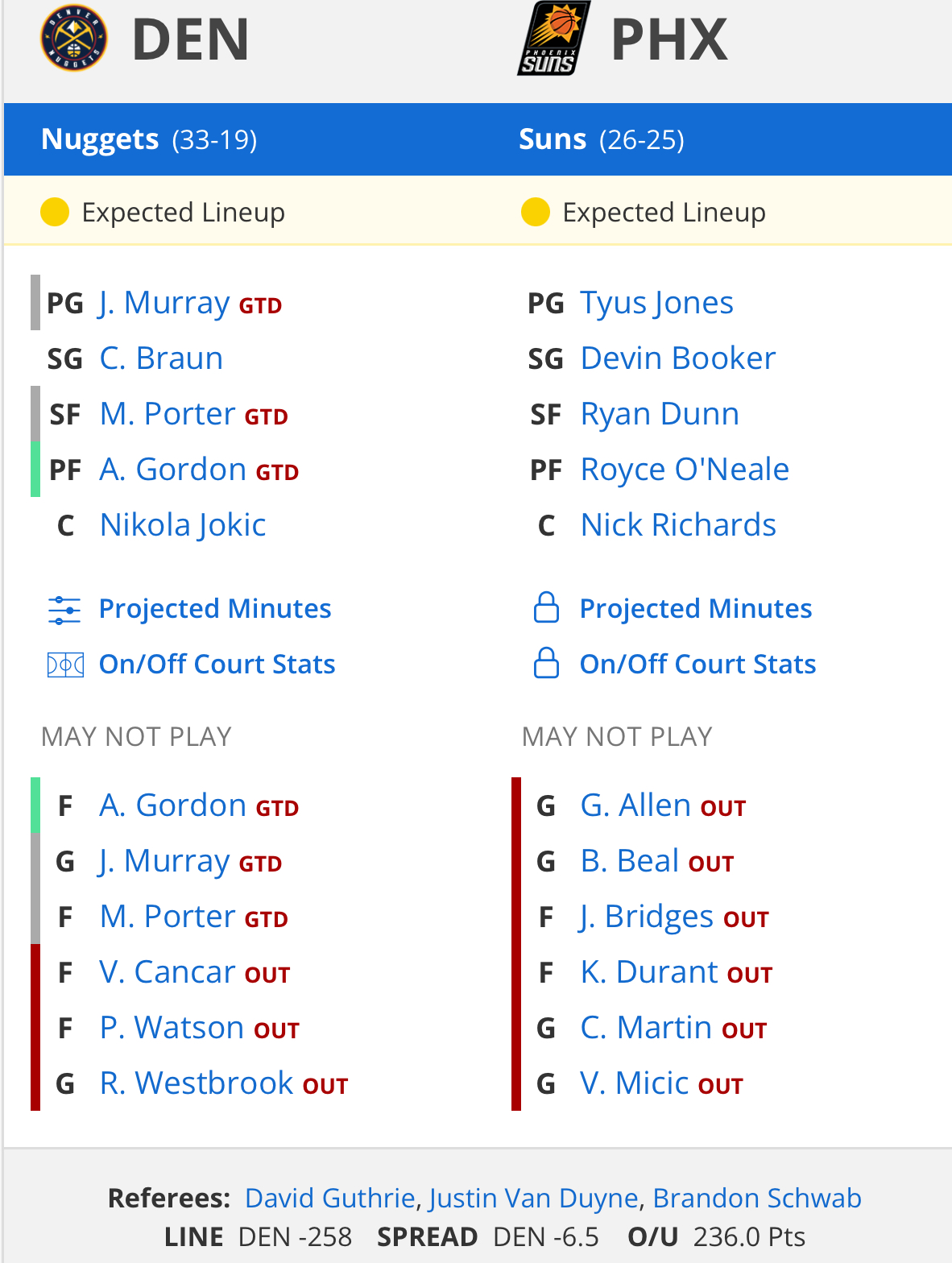Tap B. Beal in May Not Play
The width and height of the screenshot is (952, 1263).
click(x=630, y=861)
